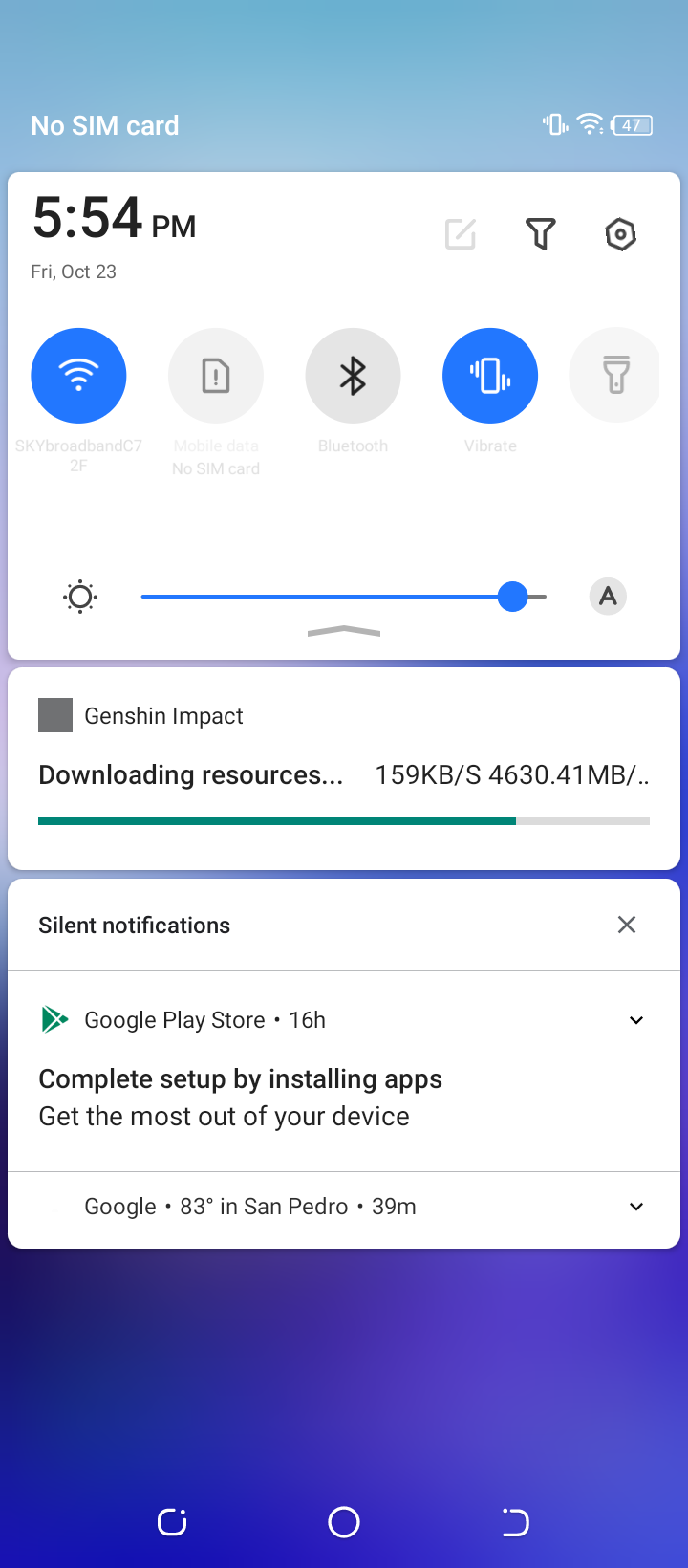
Task: Open the notification filter funnel icon
Action: (x=541, y=234)
